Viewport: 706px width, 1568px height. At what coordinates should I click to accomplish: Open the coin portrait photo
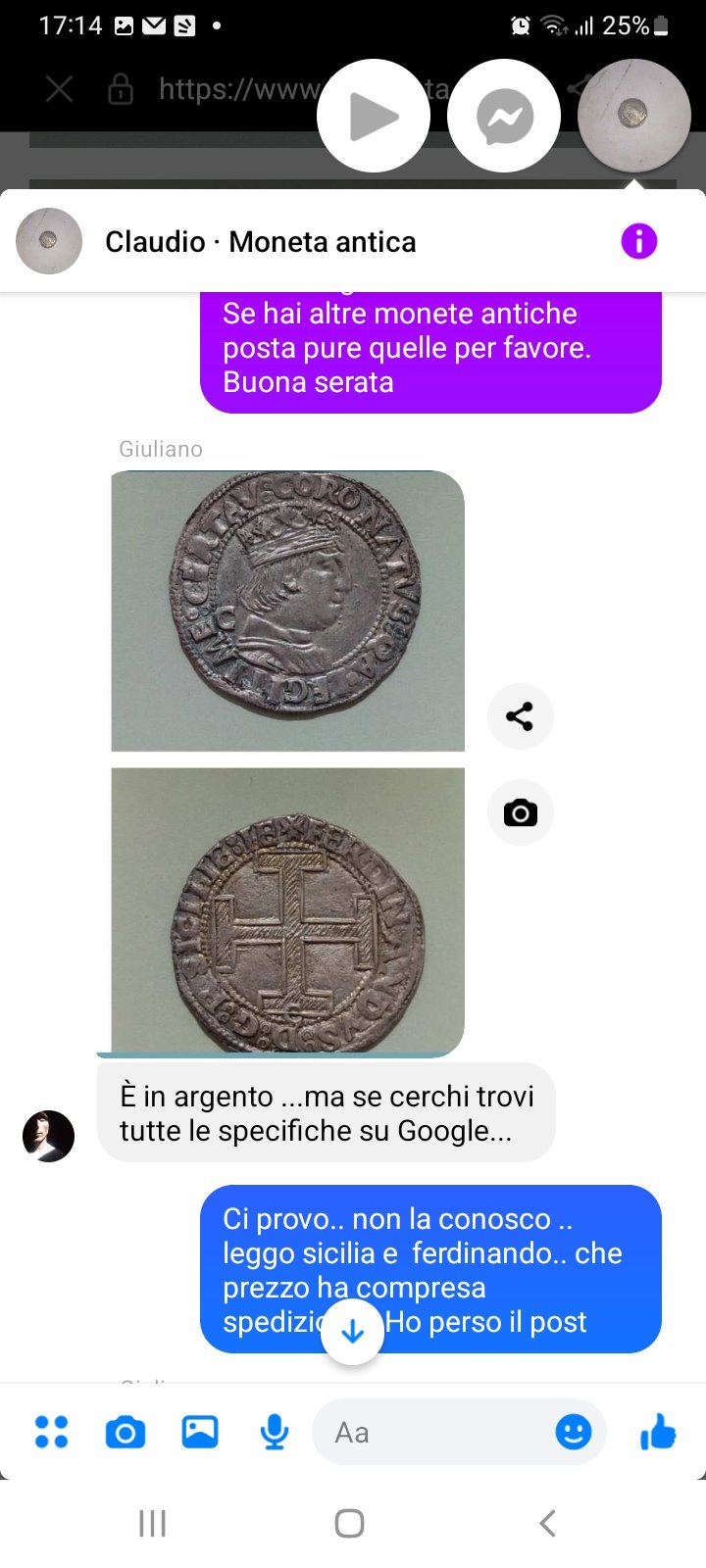point(287,612)
